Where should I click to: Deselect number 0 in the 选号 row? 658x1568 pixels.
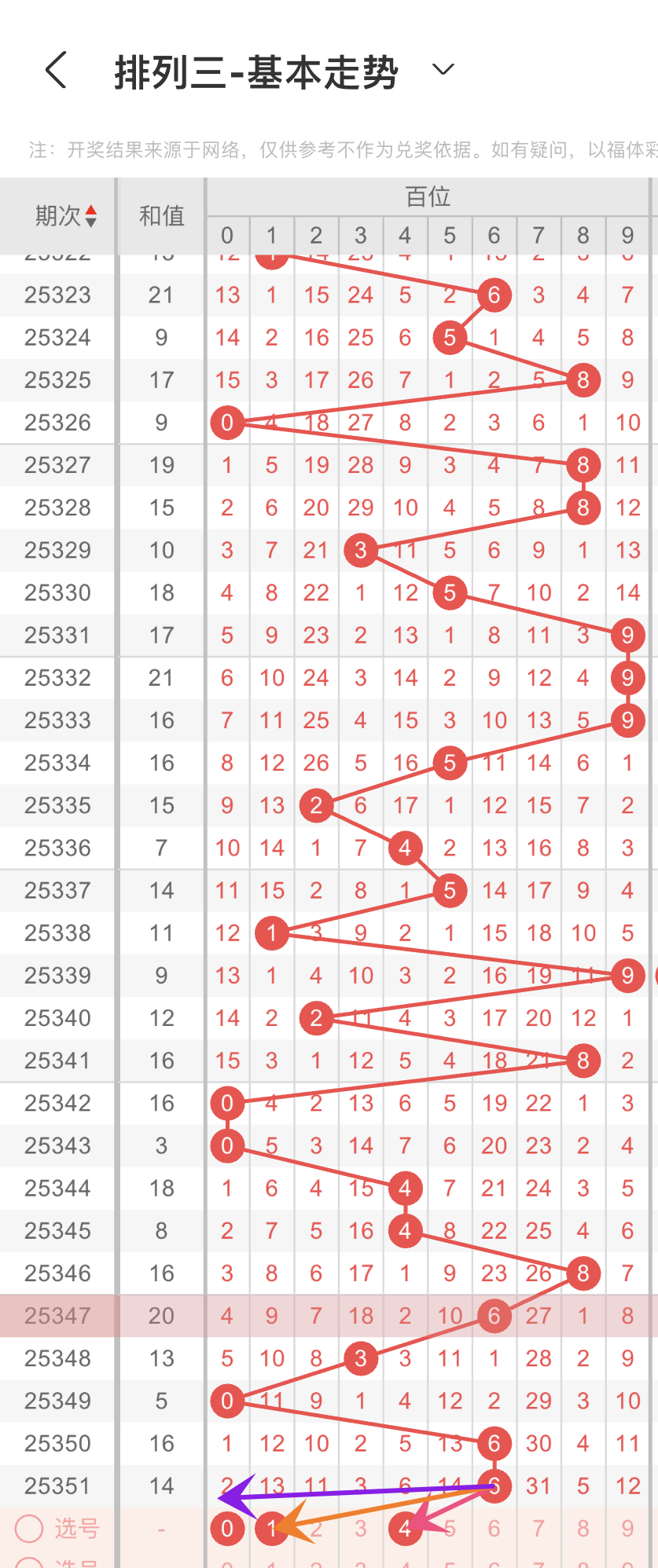pyautogui.click(x=227, y=1529)
